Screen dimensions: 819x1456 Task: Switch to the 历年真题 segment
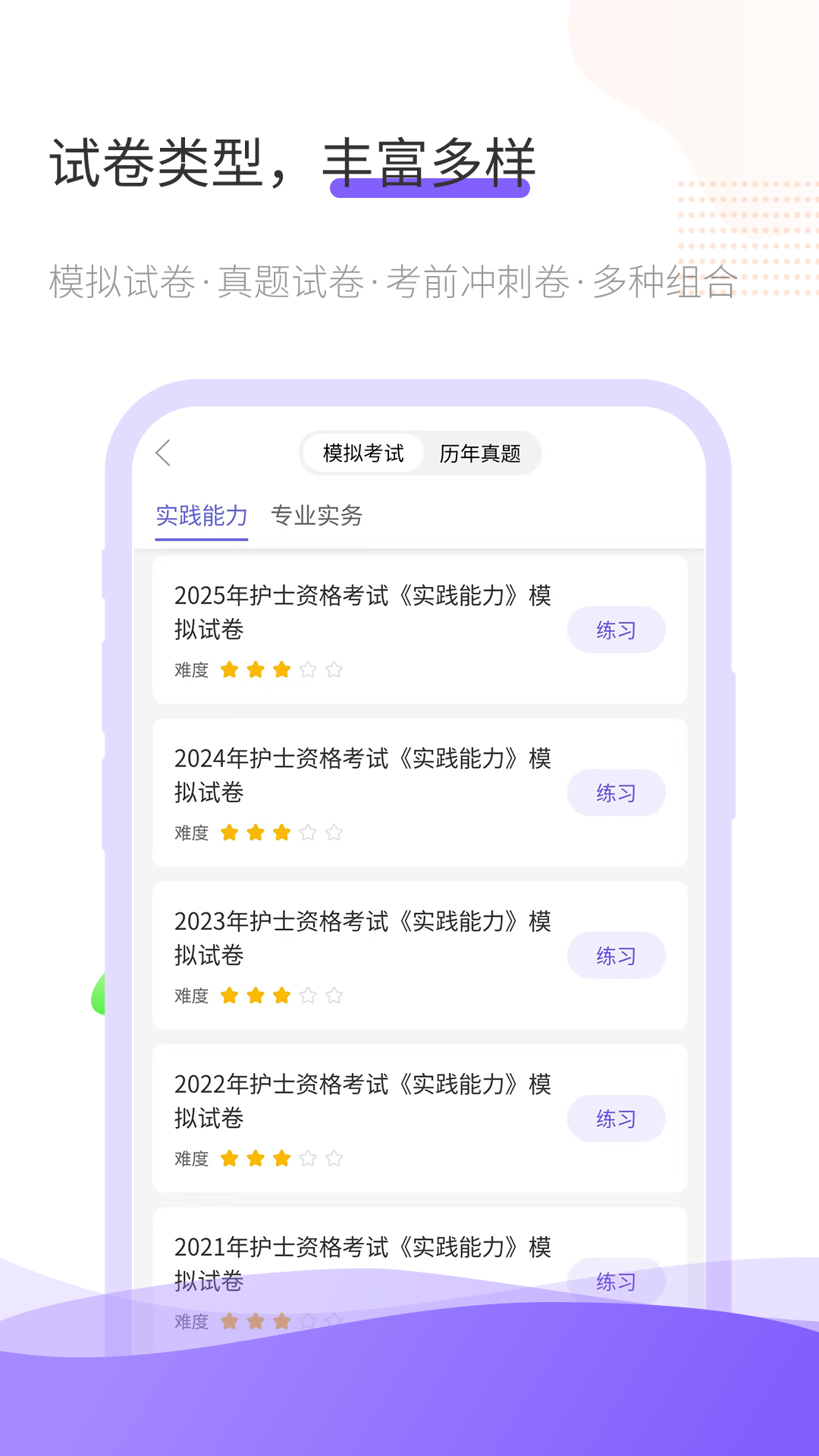click(480, 453)
